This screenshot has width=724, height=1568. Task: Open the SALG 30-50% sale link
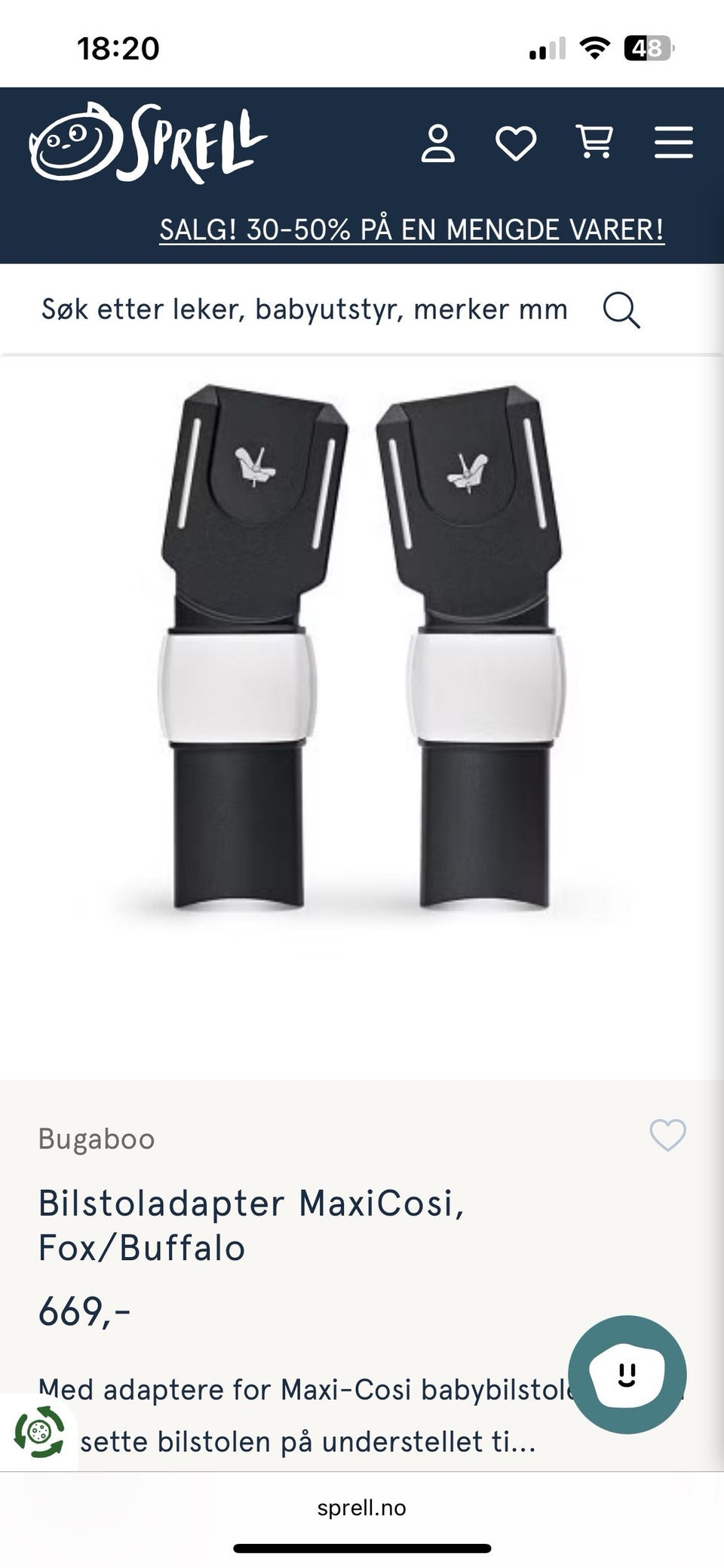click(x=412, y=229)
